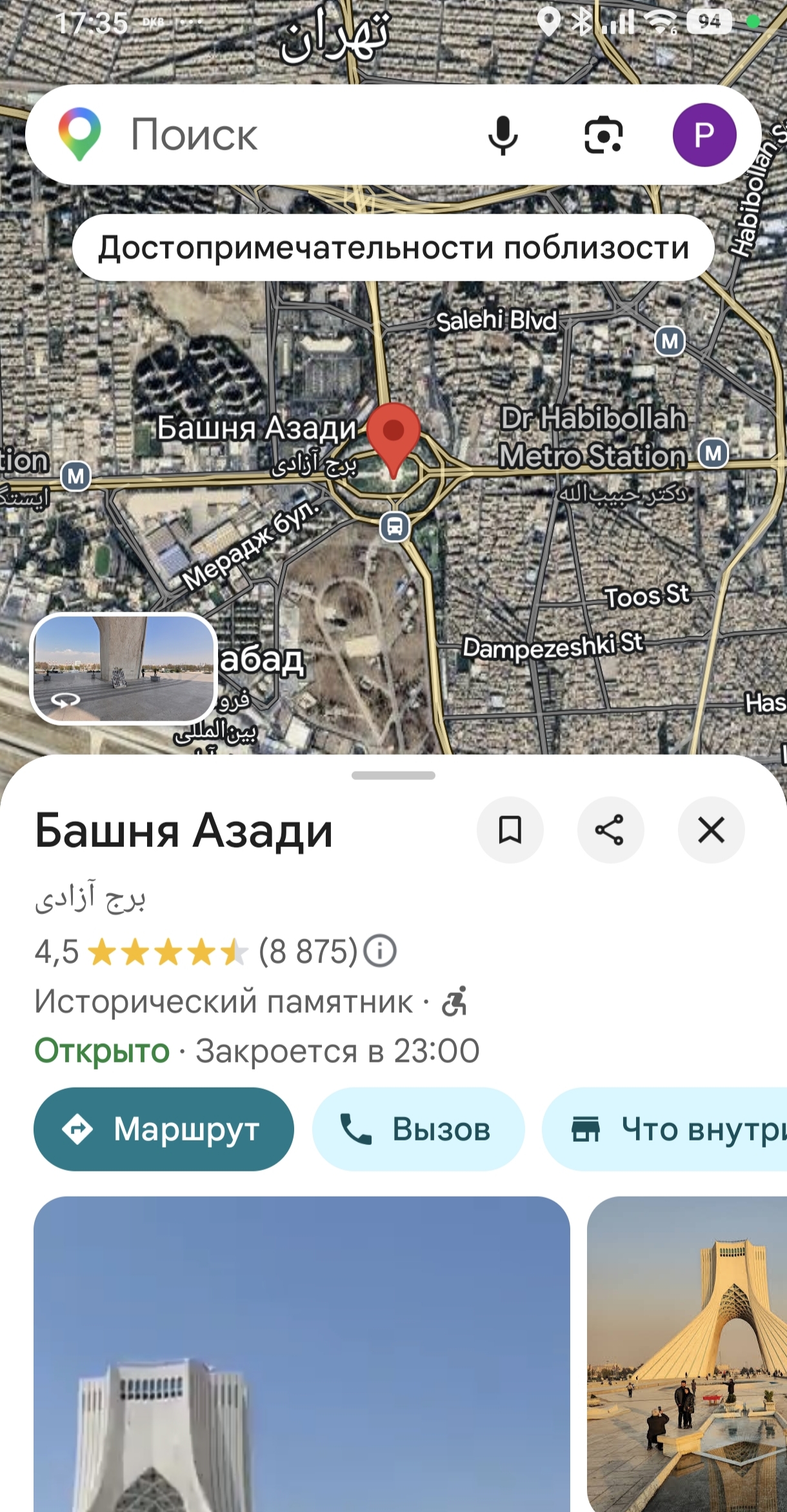Close the Башня Азади place card

click(x=711, y=830)
